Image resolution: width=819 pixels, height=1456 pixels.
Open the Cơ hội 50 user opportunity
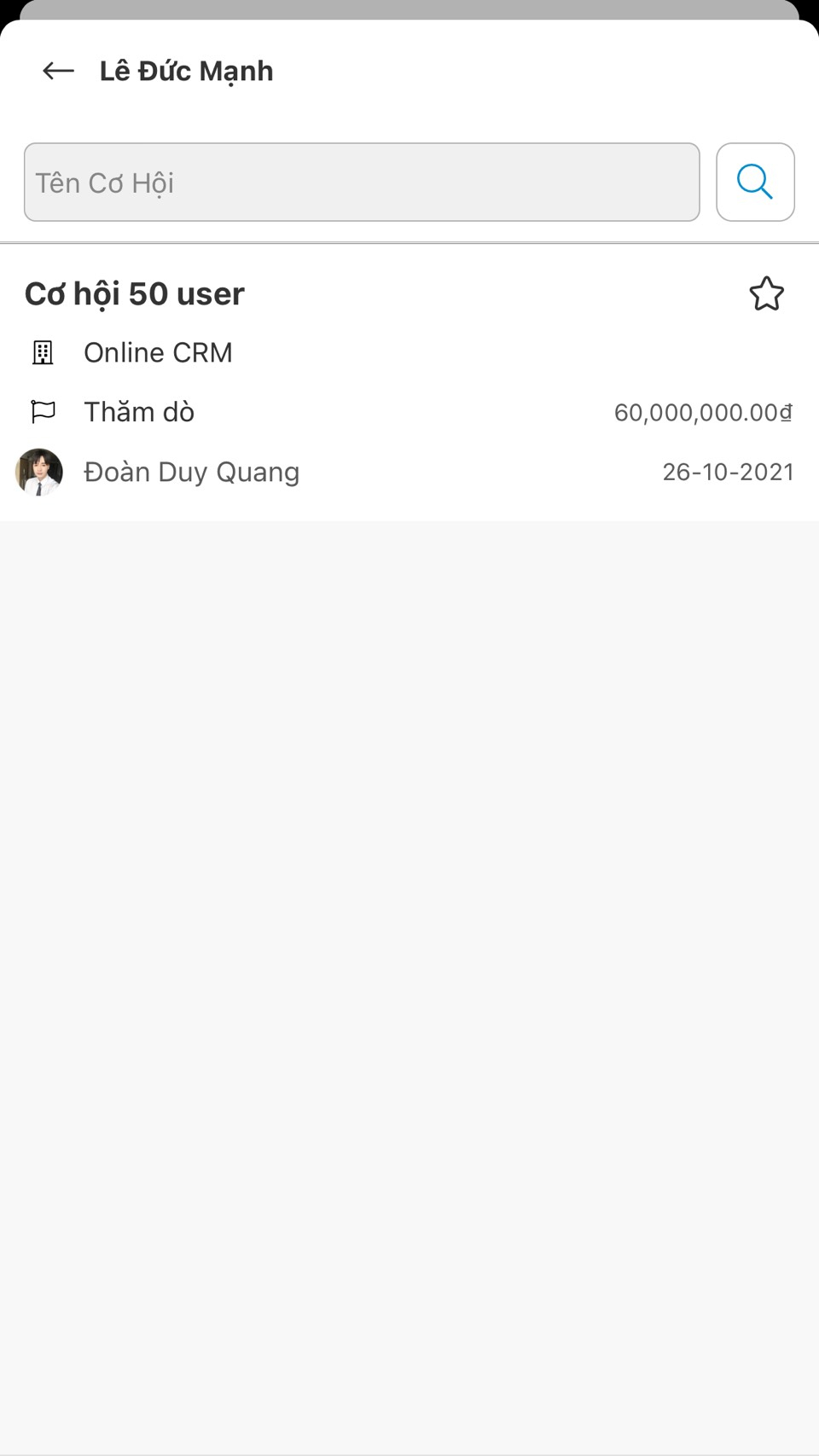click(x=135, y=294)
